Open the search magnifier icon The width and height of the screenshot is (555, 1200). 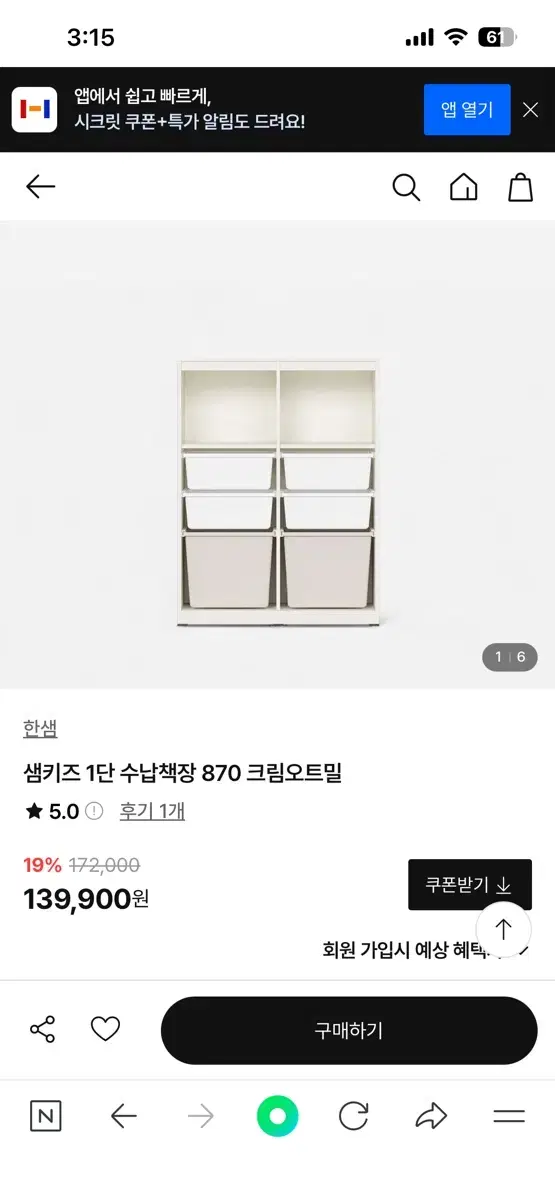click(x=406, y=187)
